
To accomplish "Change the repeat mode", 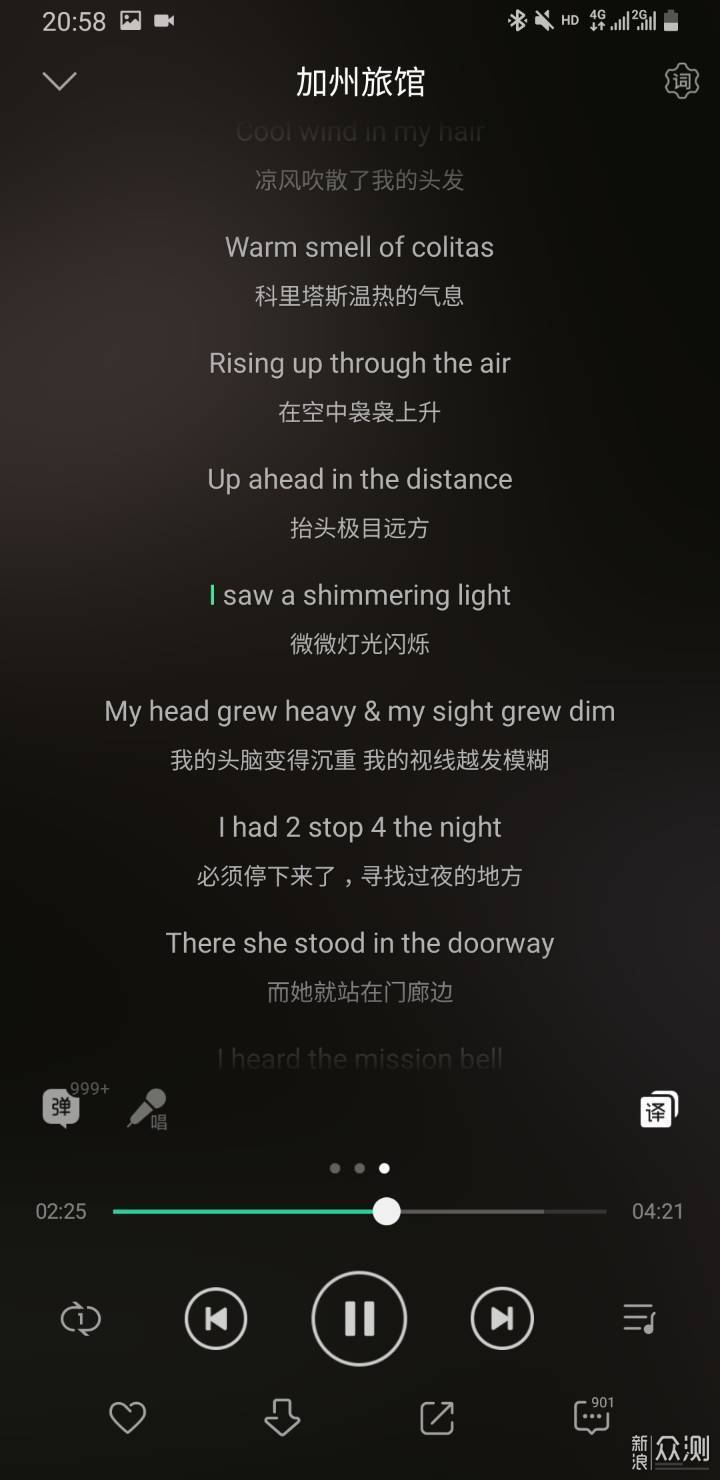I will (x=81, y=1319).
